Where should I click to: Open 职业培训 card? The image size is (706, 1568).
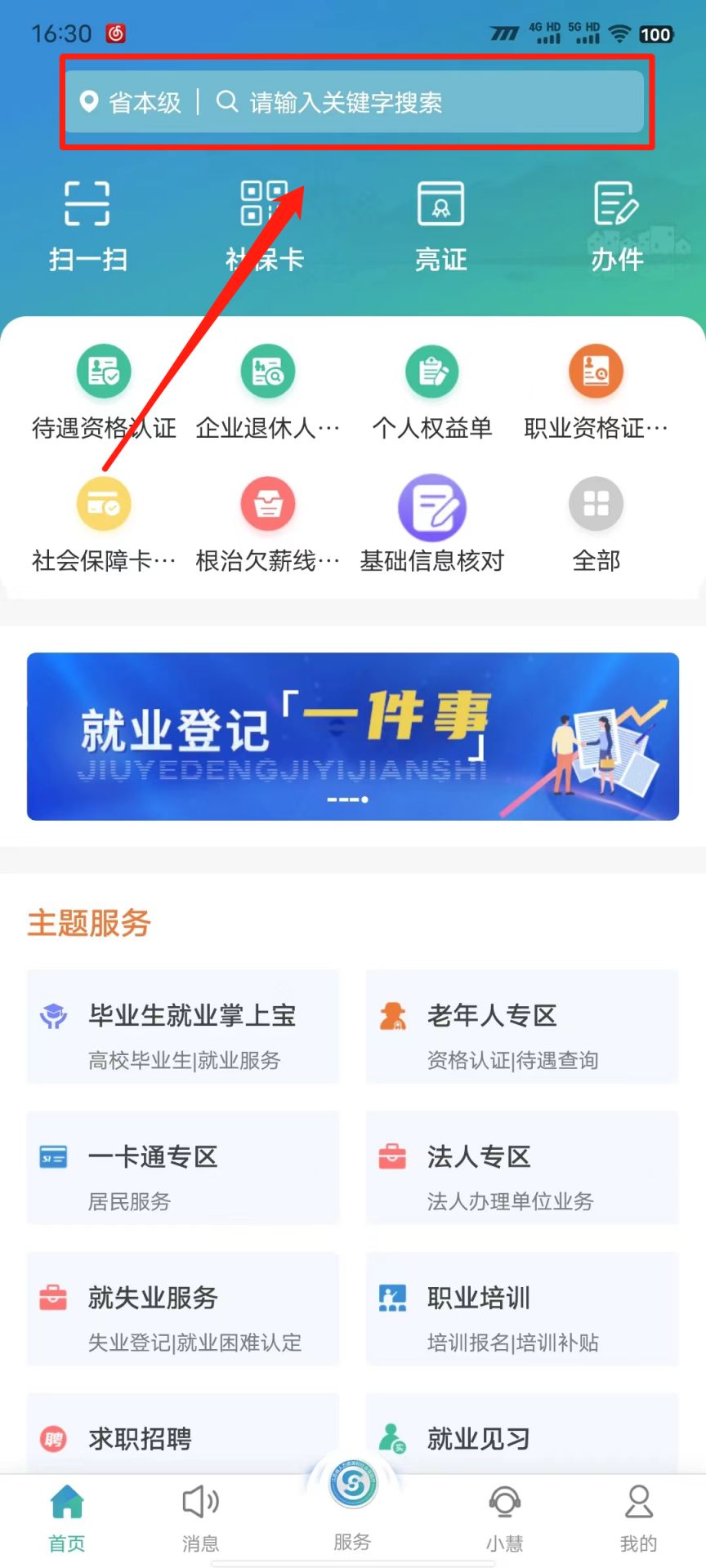[522, 1309]
